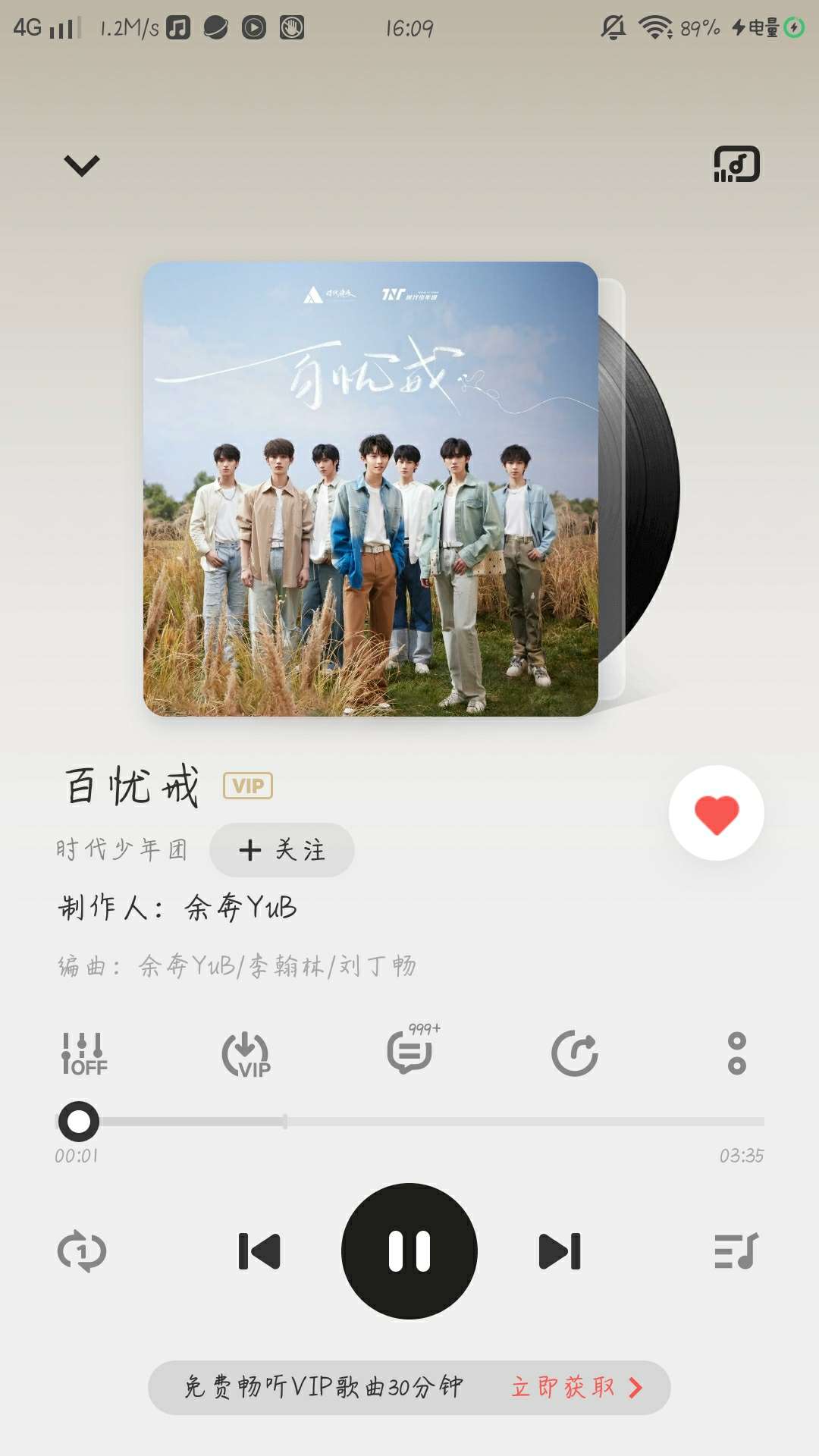Skip to the next track
This screenshot has width=819, height=1456.
pos(560,1251)
